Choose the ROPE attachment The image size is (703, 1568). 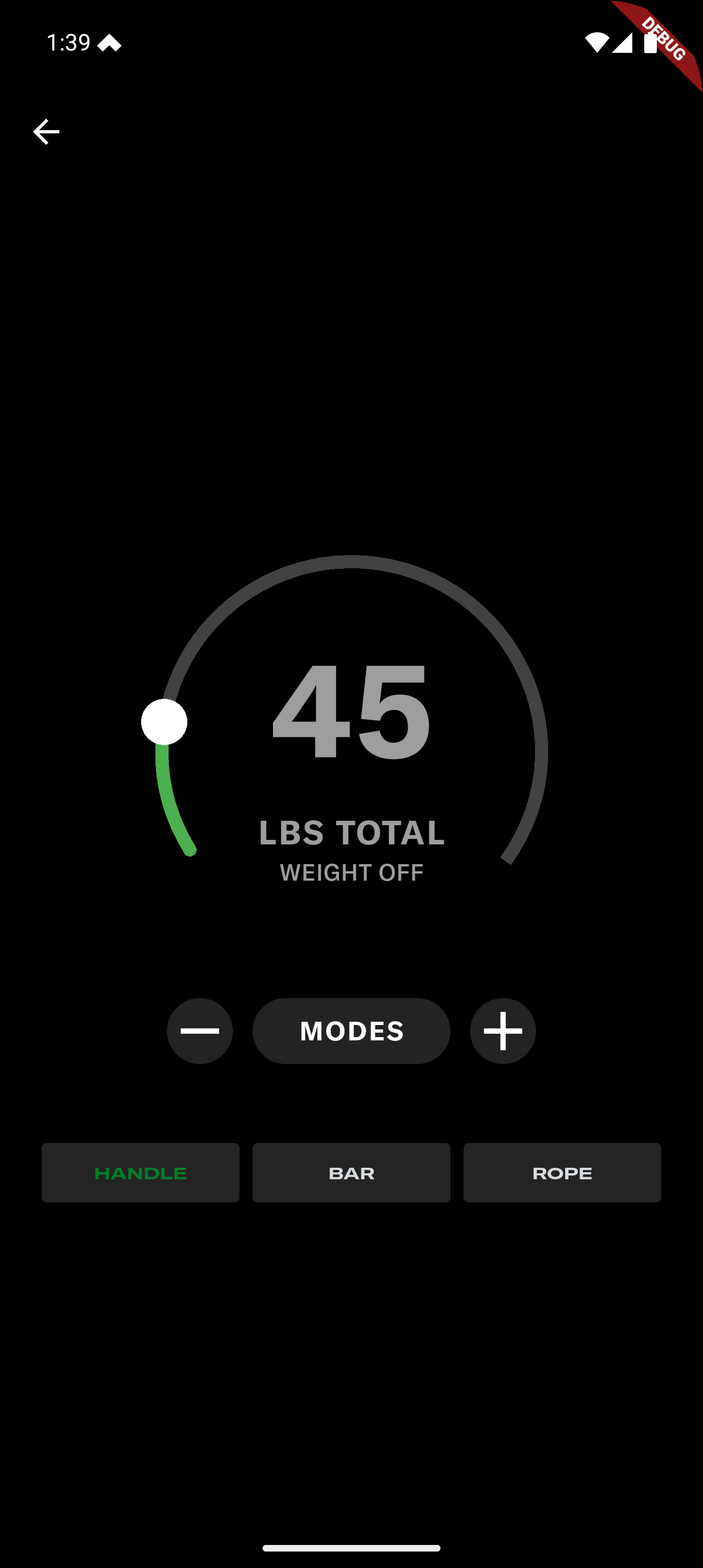pos(562,1172)
